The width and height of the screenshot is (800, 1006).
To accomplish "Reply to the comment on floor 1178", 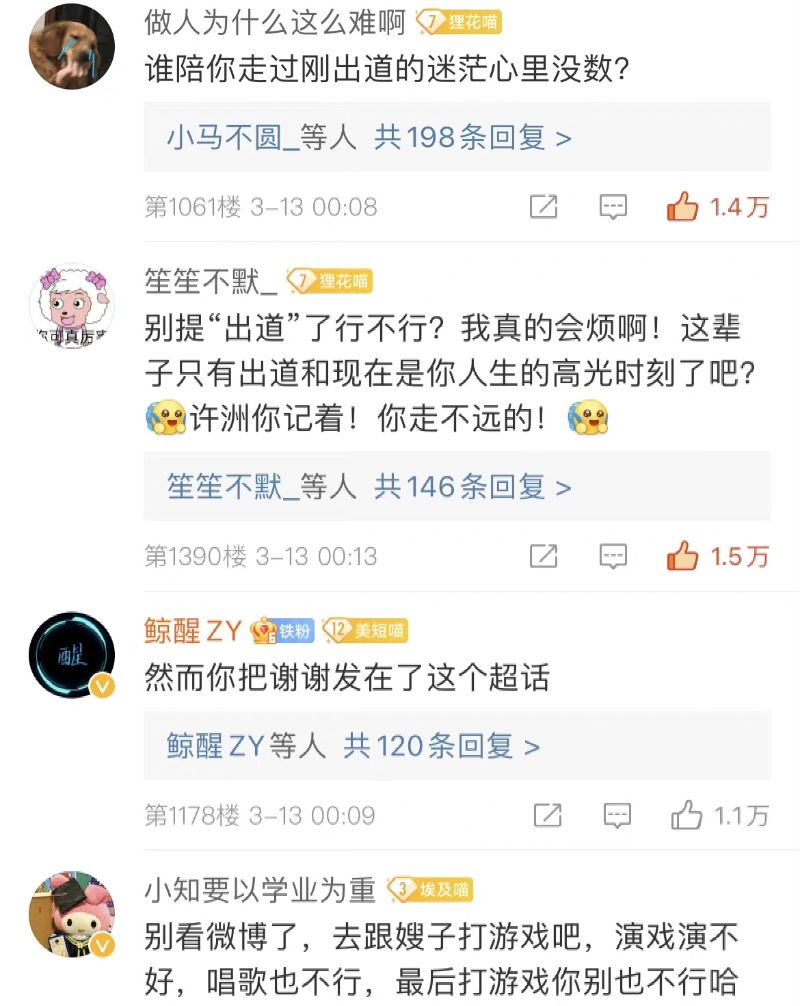I will 617,815.
